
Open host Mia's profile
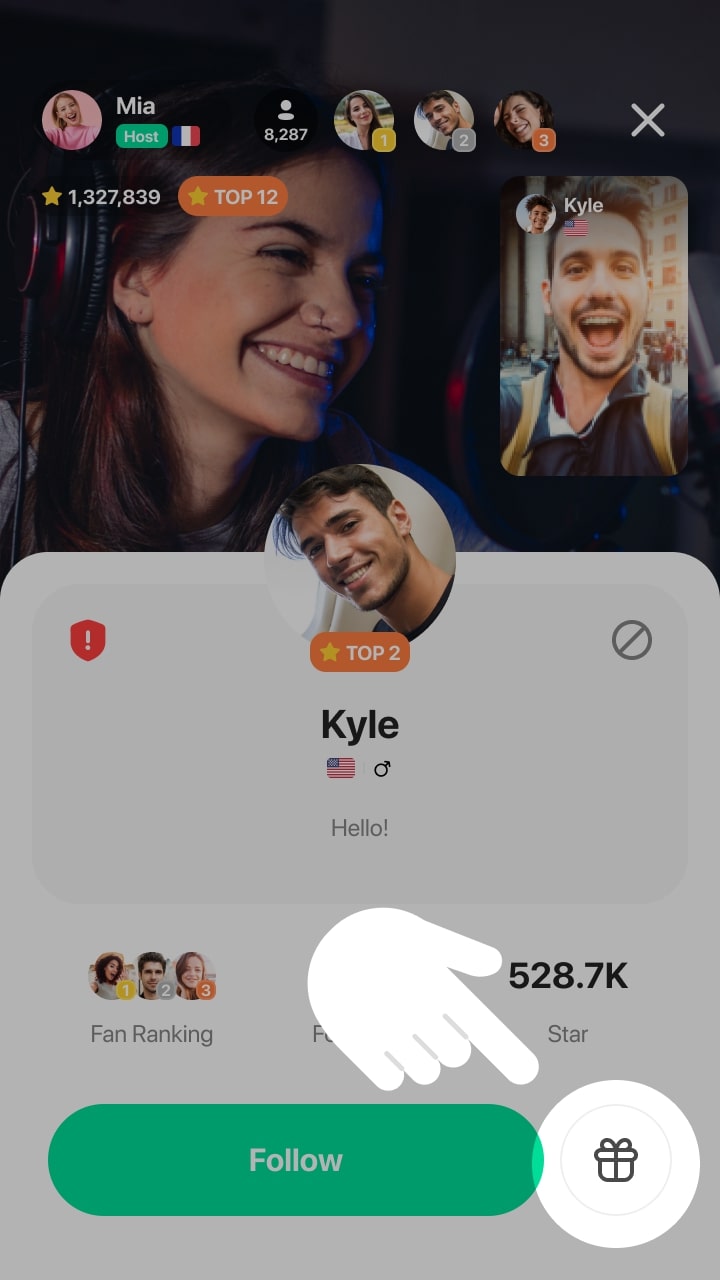pos(72,121)
